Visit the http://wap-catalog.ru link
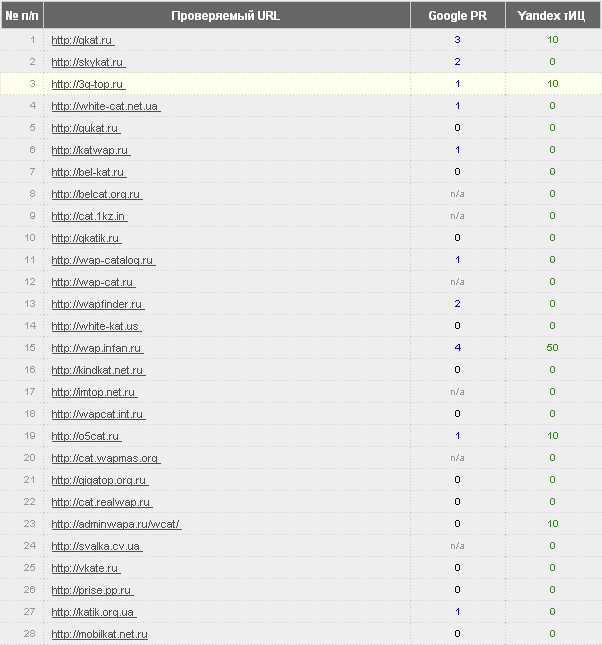The height and width of the screenshot is (645, 602). tap(103, 260)
